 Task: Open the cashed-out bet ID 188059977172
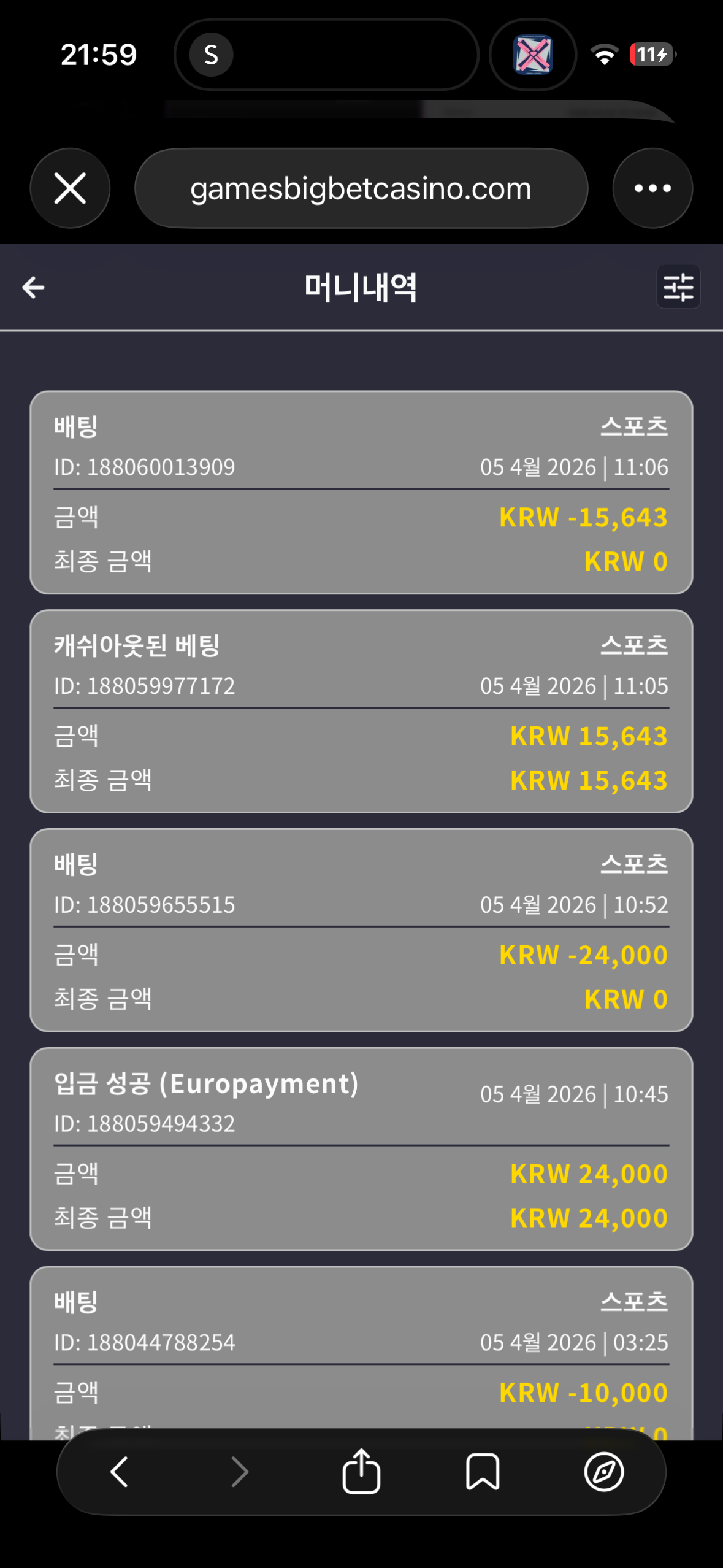point(361,711)
